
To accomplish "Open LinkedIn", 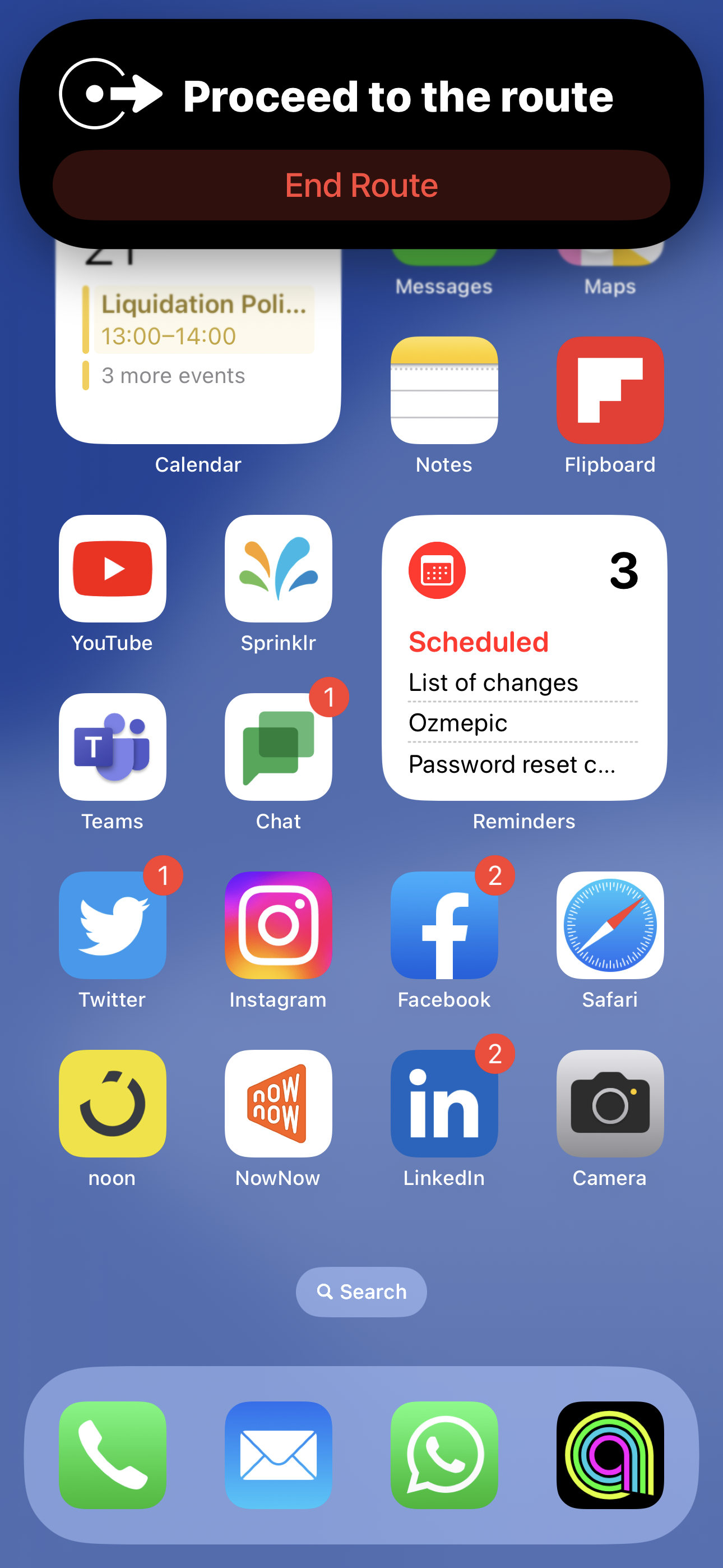I will [444, 1104].
